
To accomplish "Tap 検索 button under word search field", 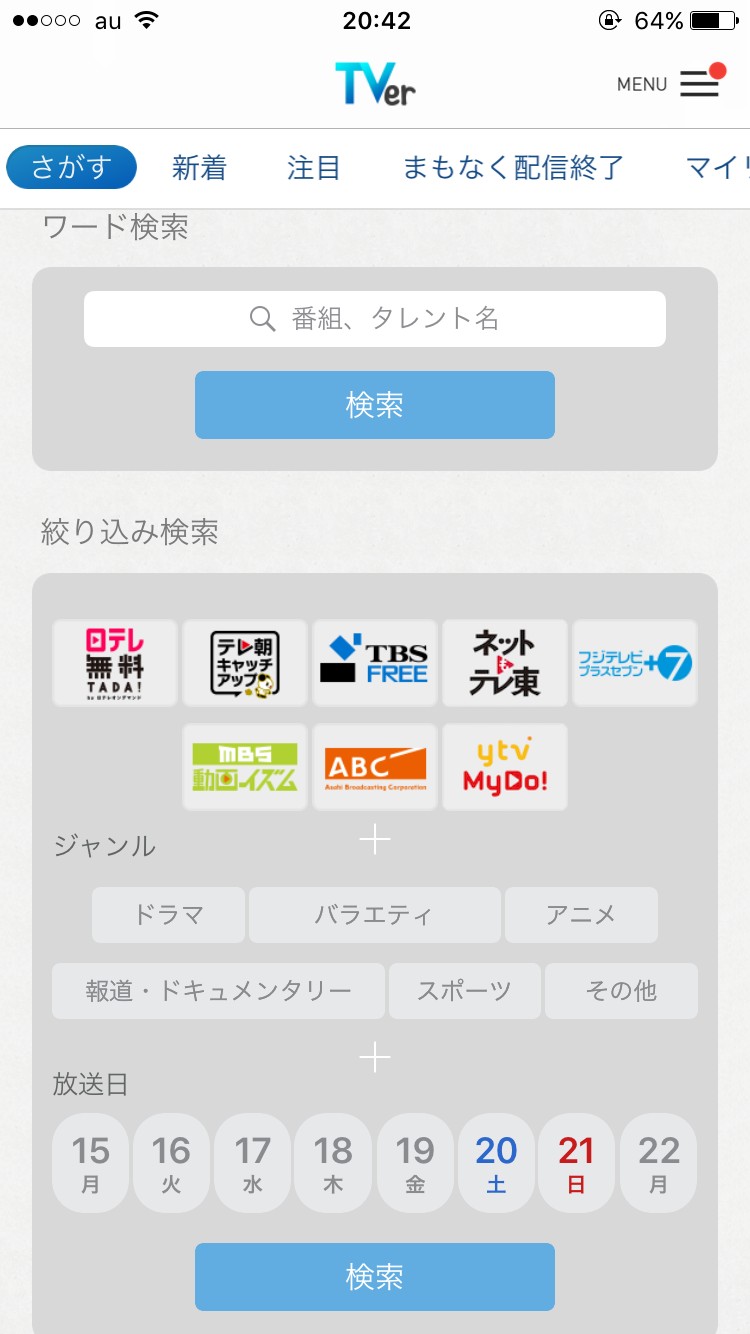I will tap(375, 405).
